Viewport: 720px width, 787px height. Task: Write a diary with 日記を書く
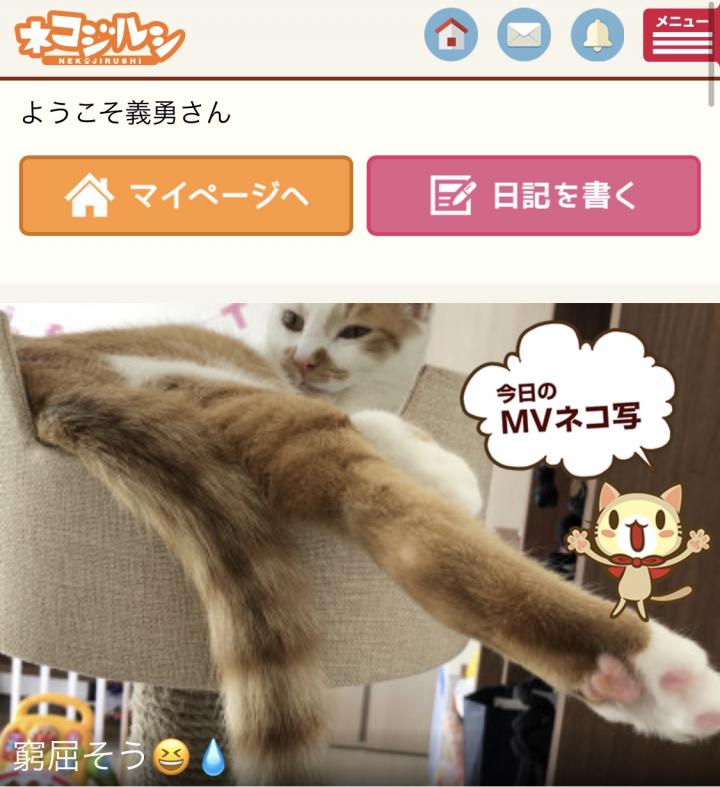(533, 195)
